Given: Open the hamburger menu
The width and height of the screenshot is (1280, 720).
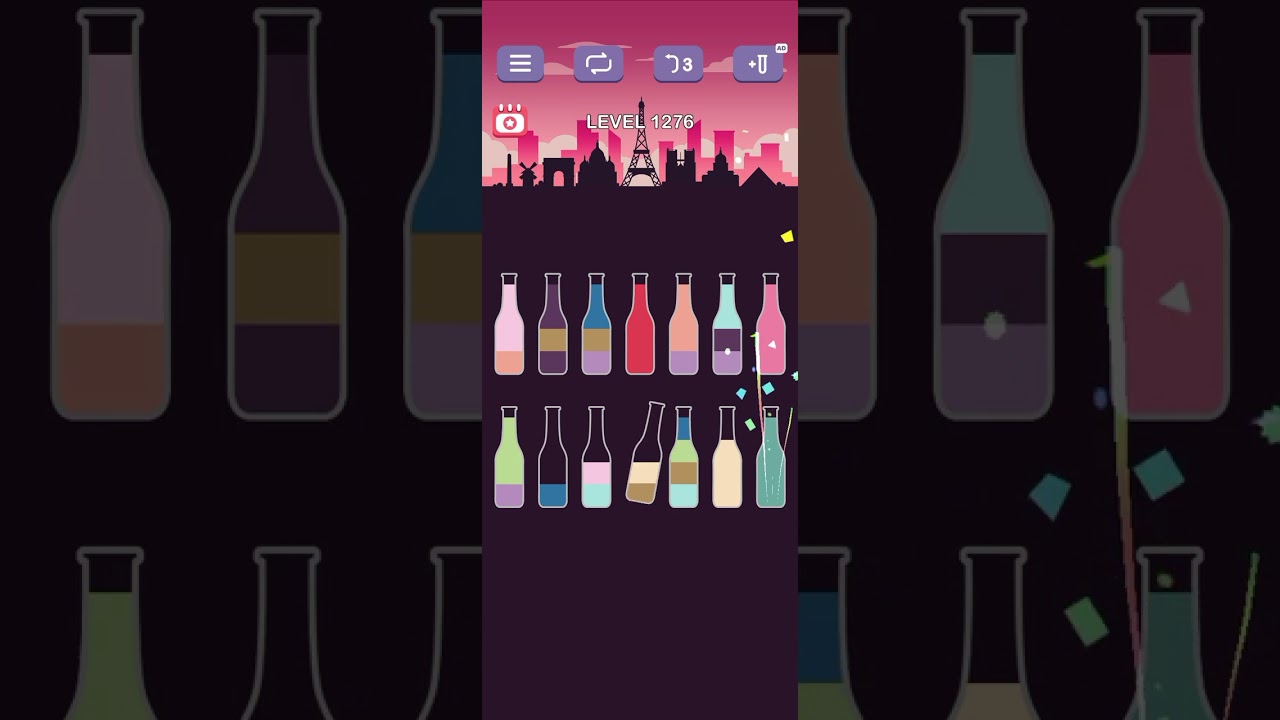Looking at the screenshot, I should [x=520, y=64].
